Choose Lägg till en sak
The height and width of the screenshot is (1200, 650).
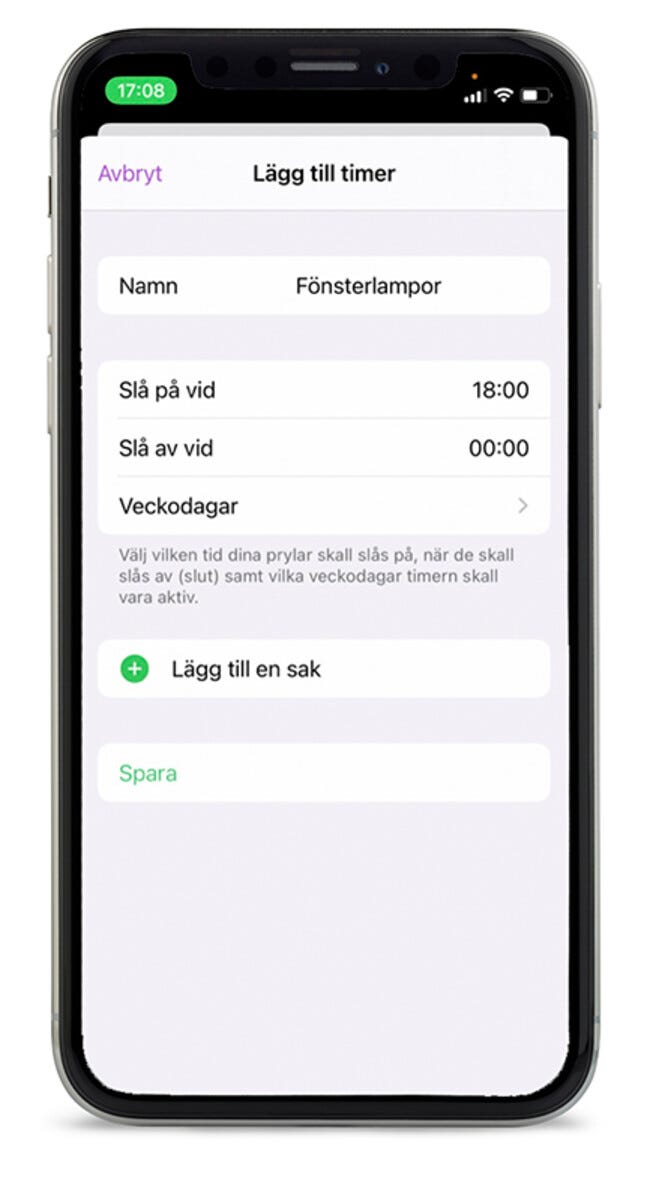246,669
